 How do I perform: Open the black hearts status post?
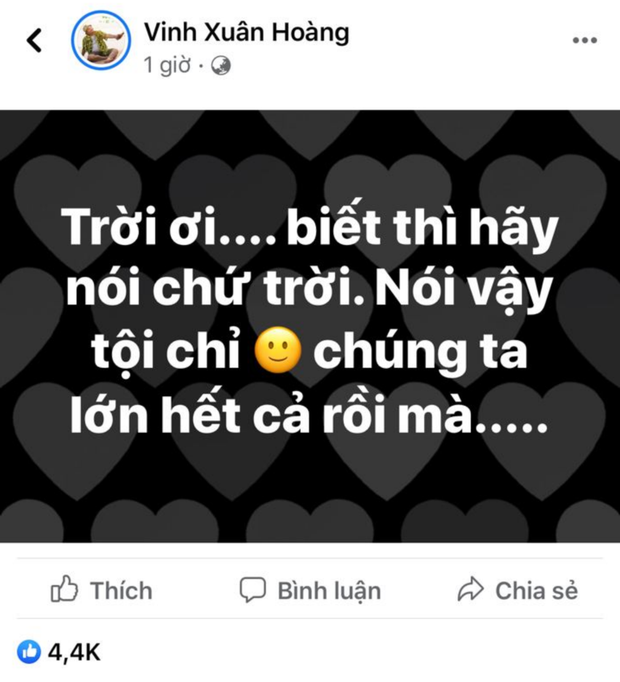[x=310, y=325]
